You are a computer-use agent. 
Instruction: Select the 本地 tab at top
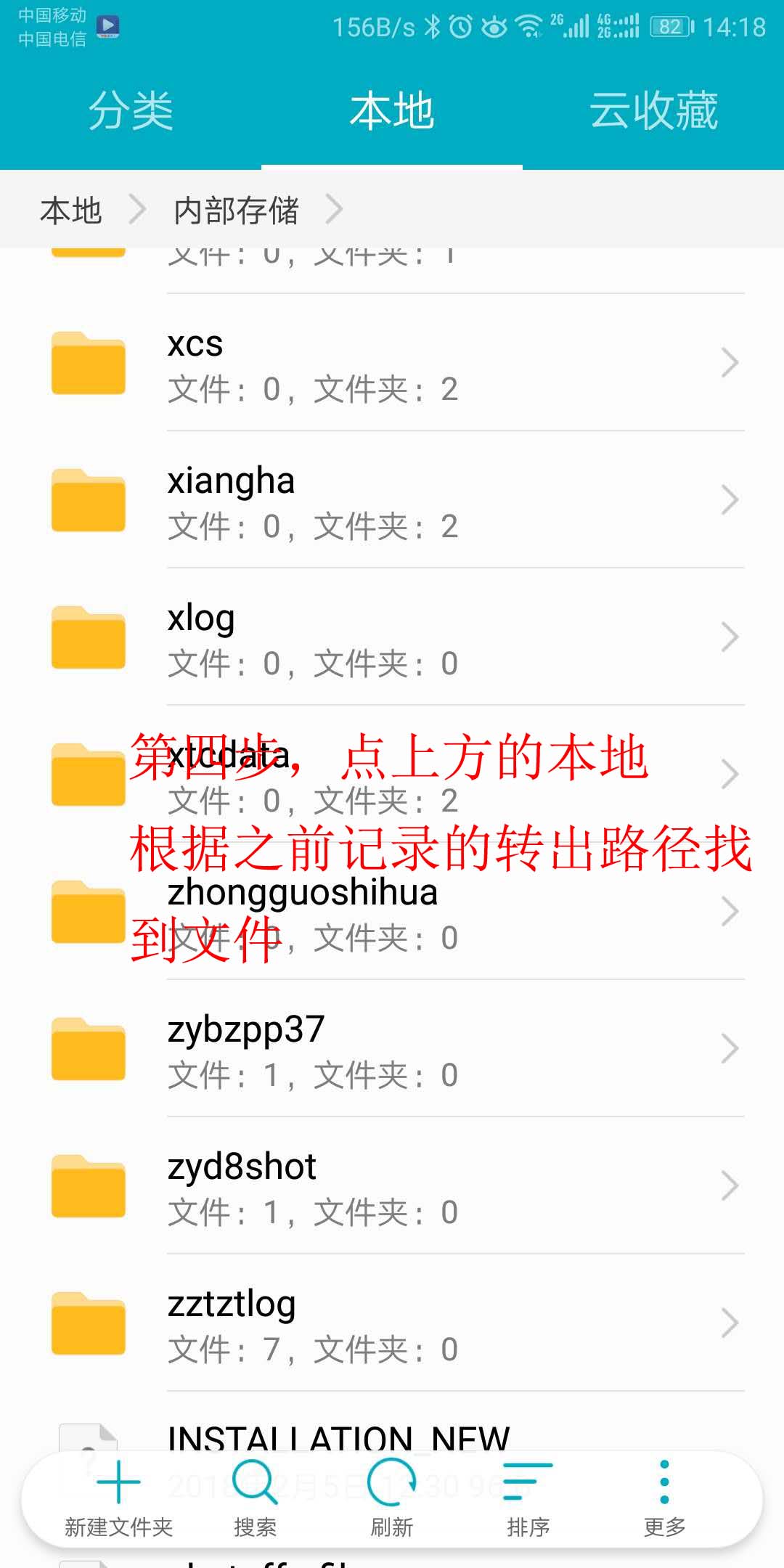tap(392, 109)
